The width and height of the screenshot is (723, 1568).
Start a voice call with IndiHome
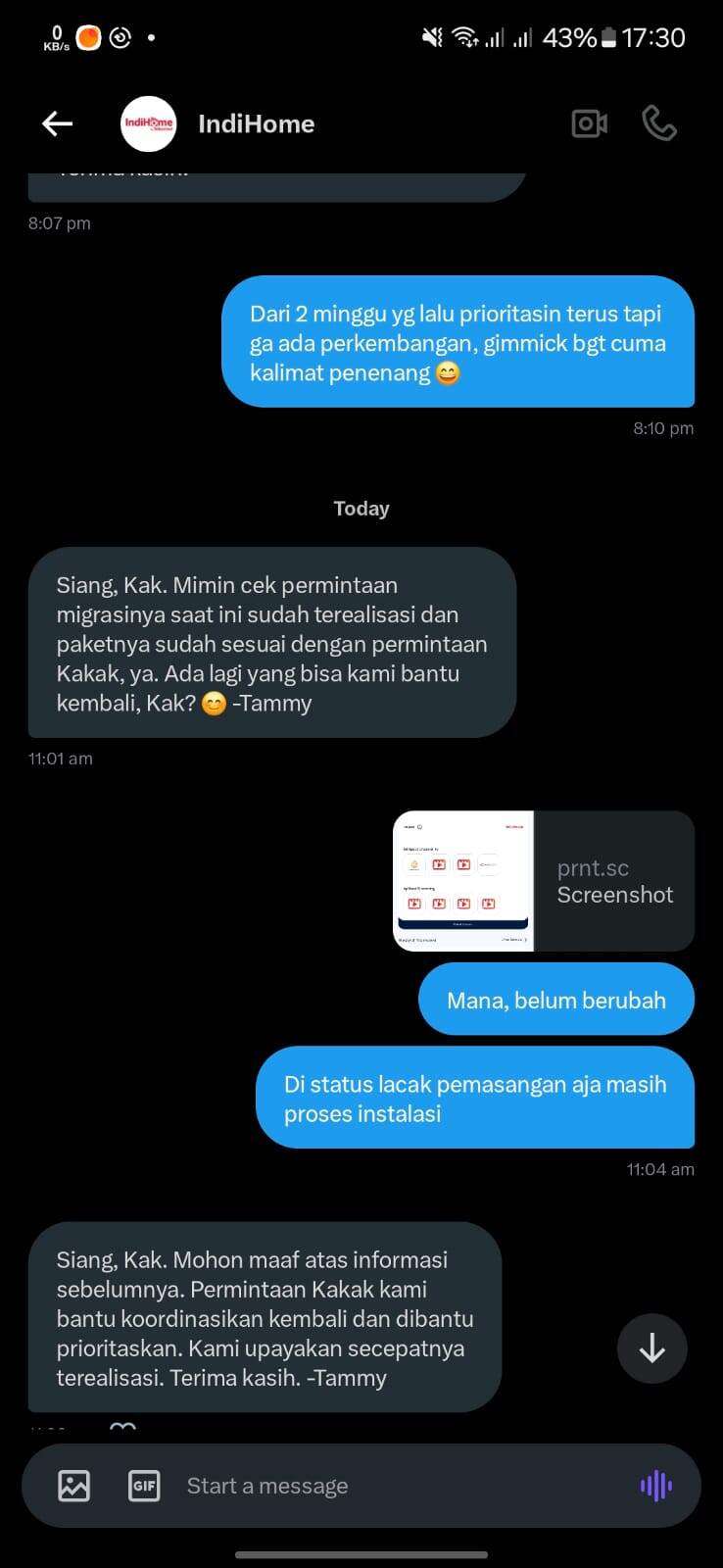coord(658,123)
